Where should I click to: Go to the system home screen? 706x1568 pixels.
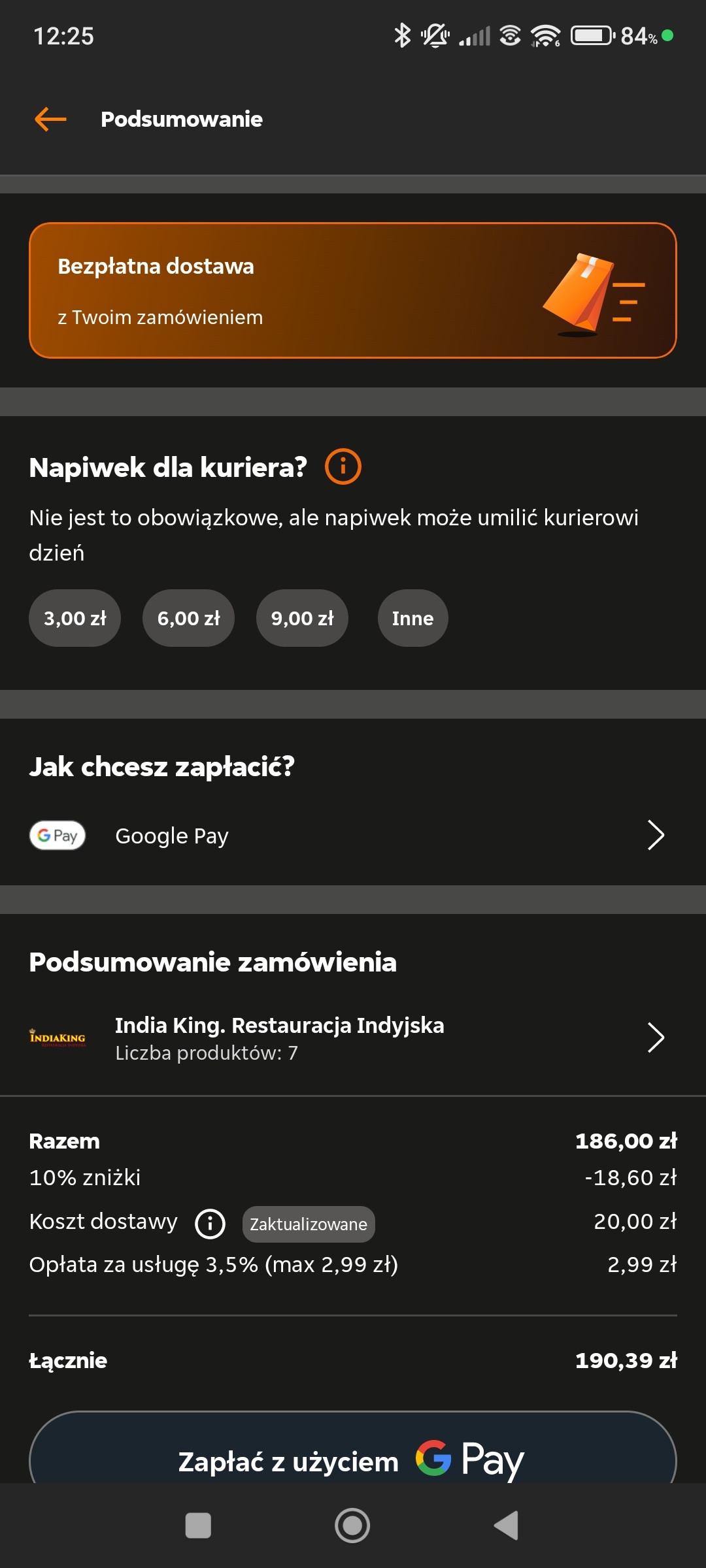pos(352,1526)
